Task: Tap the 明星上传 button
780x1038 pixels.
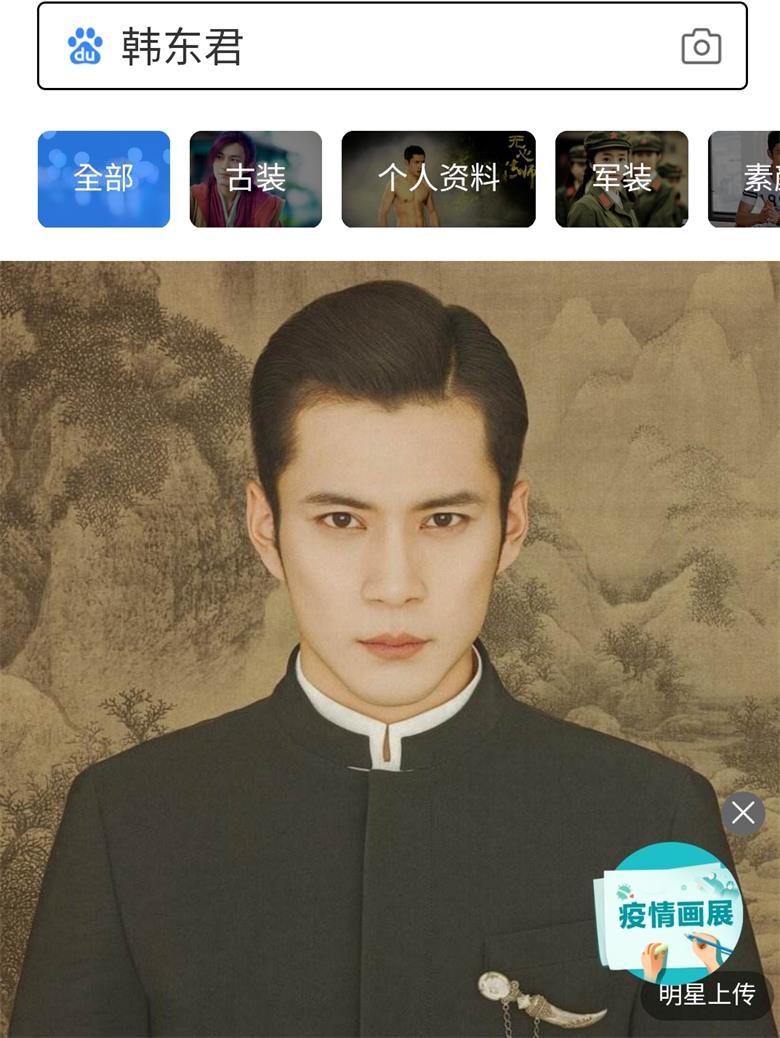Action: (x=707, y=995)
